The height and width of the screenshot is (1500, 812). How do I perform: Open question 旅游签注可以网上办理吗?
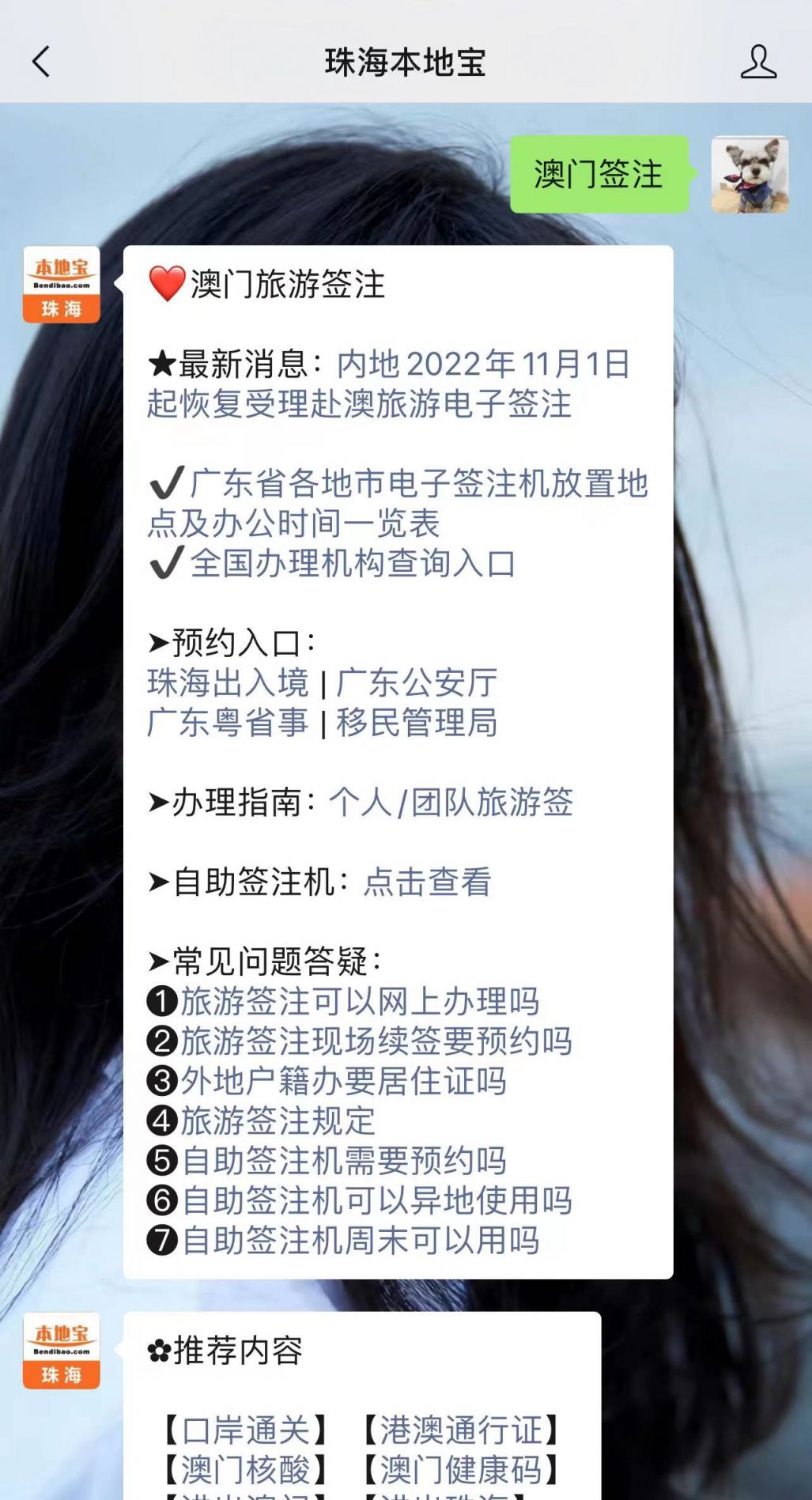coord(360,1001)
